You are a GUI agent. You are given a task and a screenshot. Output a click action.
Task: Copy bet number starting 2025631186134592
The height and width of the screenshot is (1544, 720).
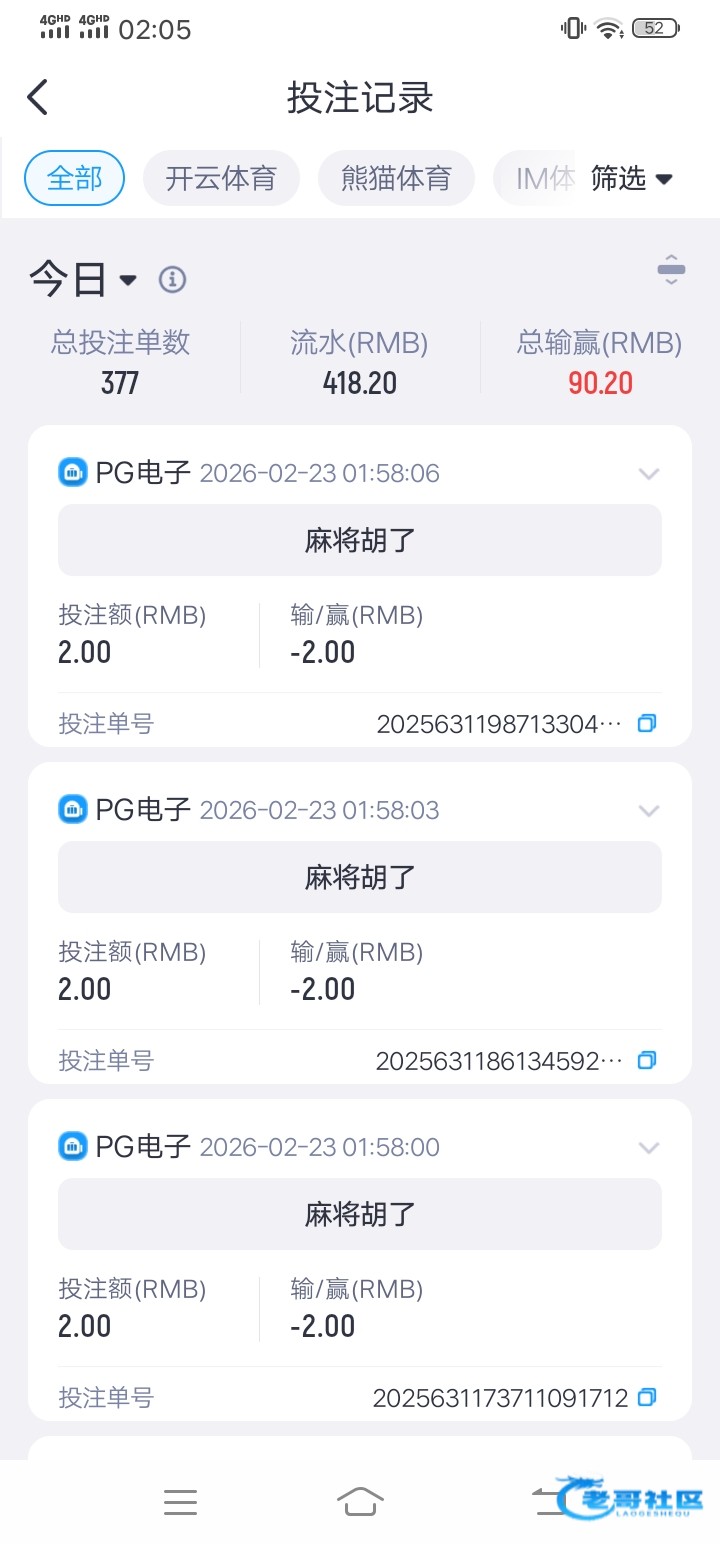tap(647, 1060)
